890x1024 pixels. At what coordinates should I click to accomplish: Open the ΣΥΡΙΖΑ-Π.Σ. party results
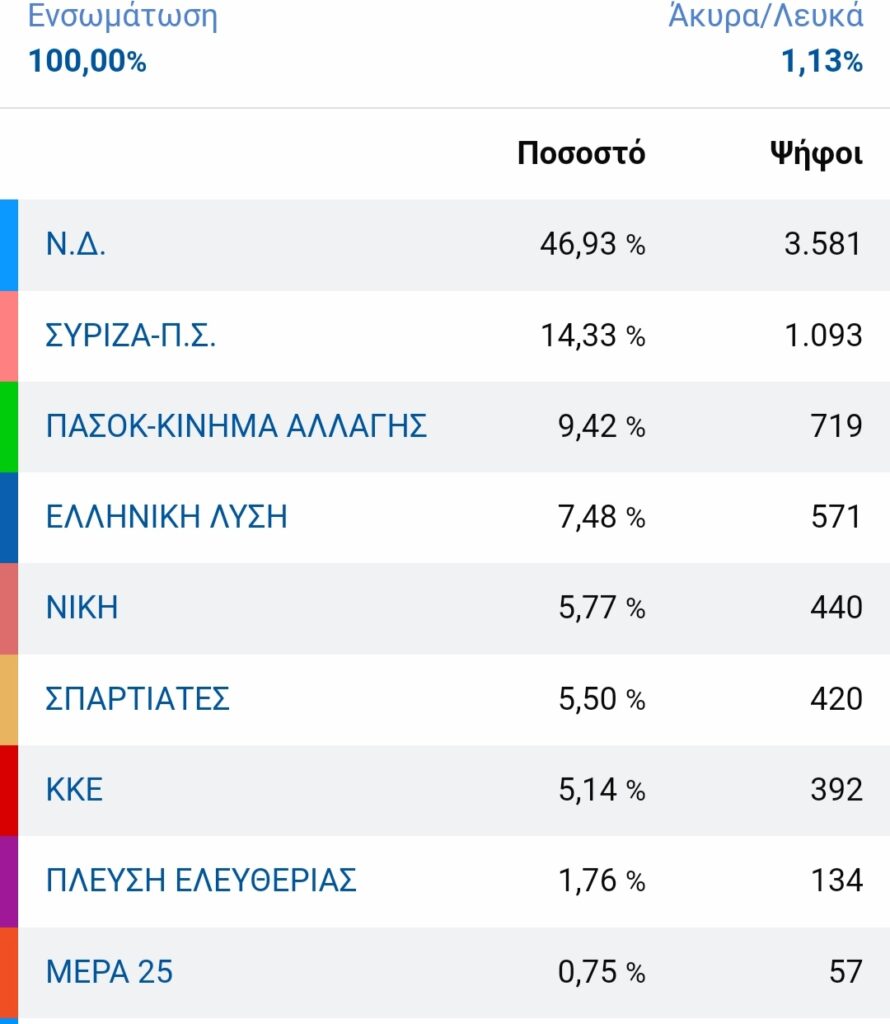tap(131, 336)
